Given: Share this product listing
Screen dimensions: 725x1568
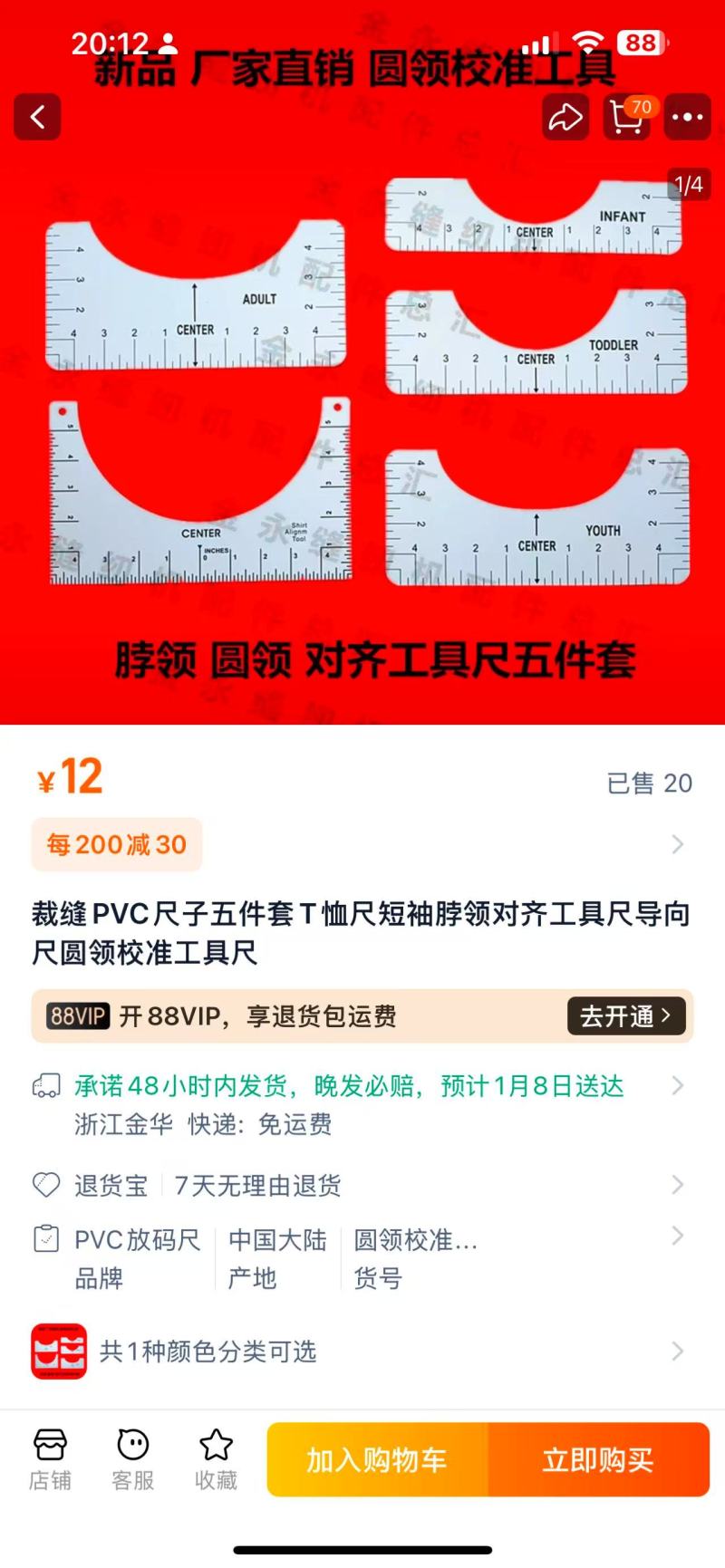Looking at the screenshot, I should tap(565, 117).
